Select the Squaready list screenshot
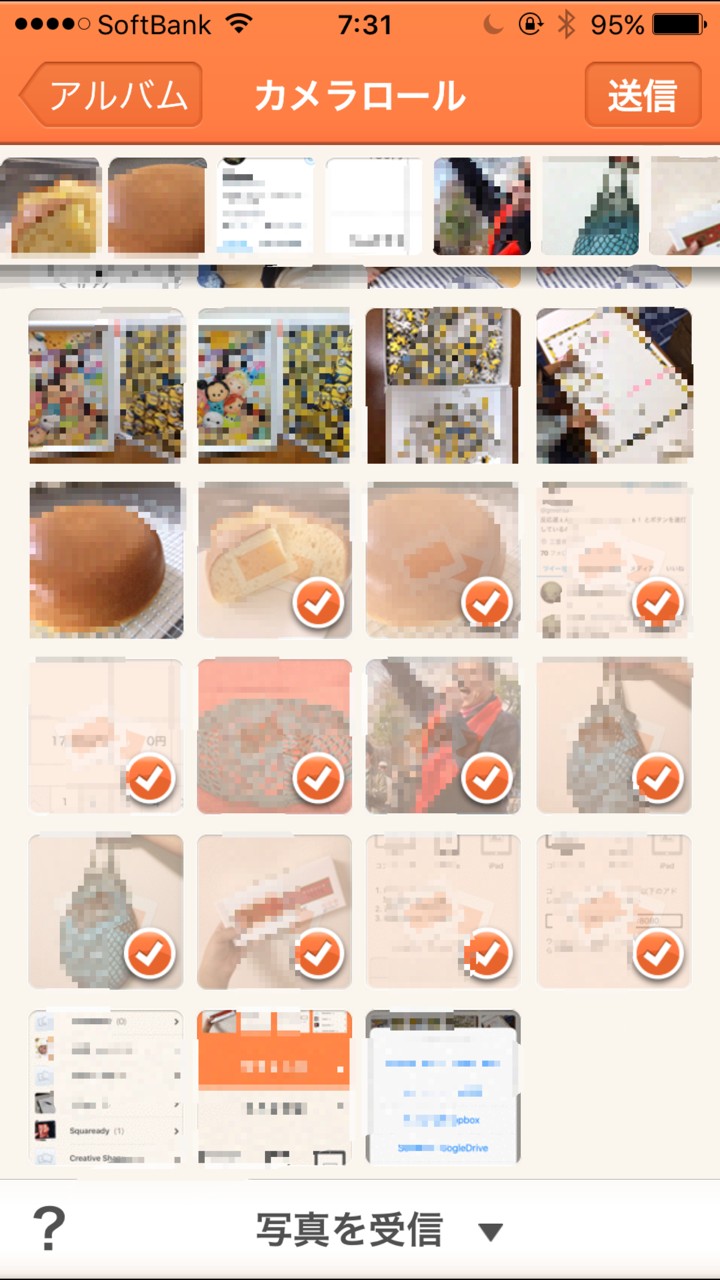720x1280 pixels. 106,1087
